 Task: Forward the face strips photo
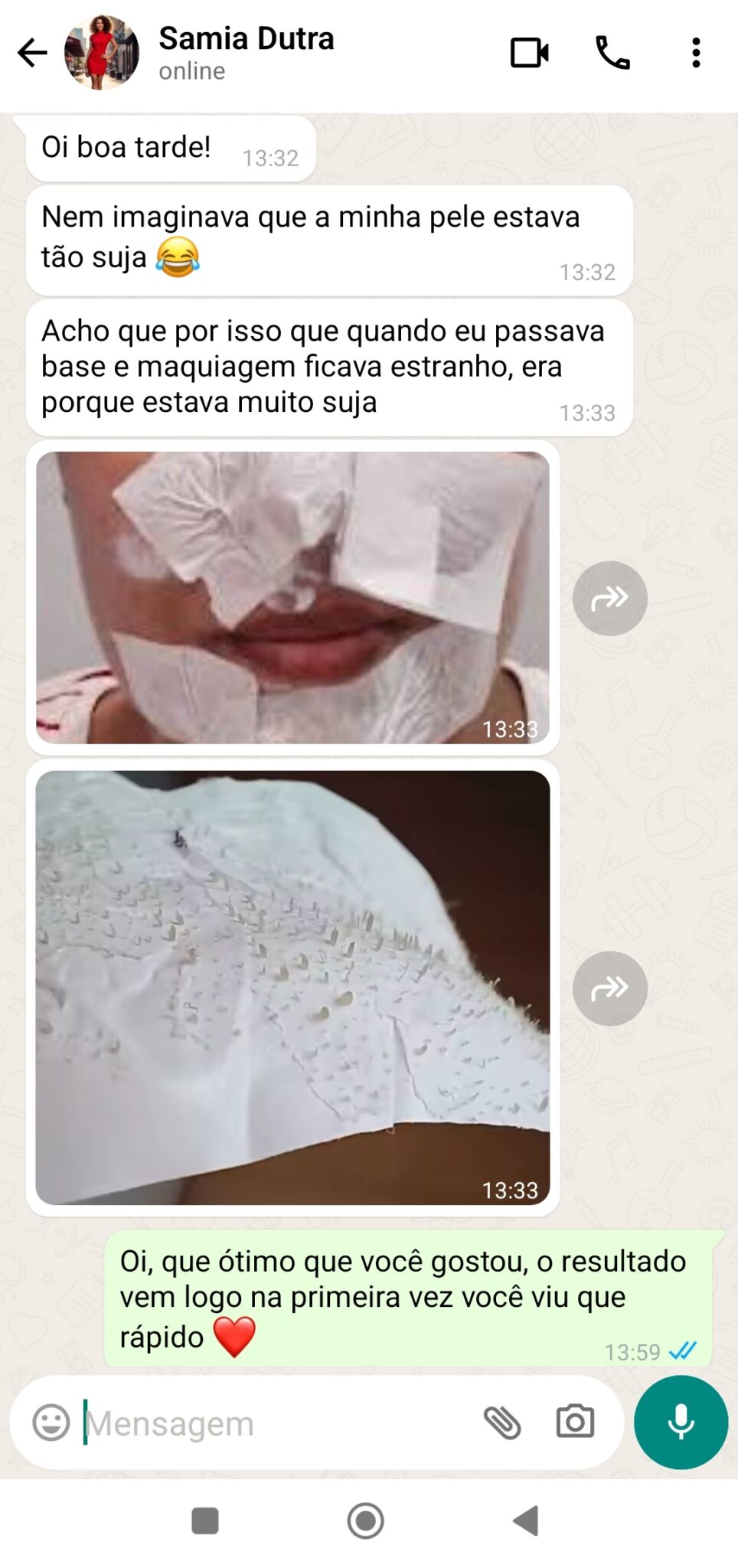click(609, 598)
